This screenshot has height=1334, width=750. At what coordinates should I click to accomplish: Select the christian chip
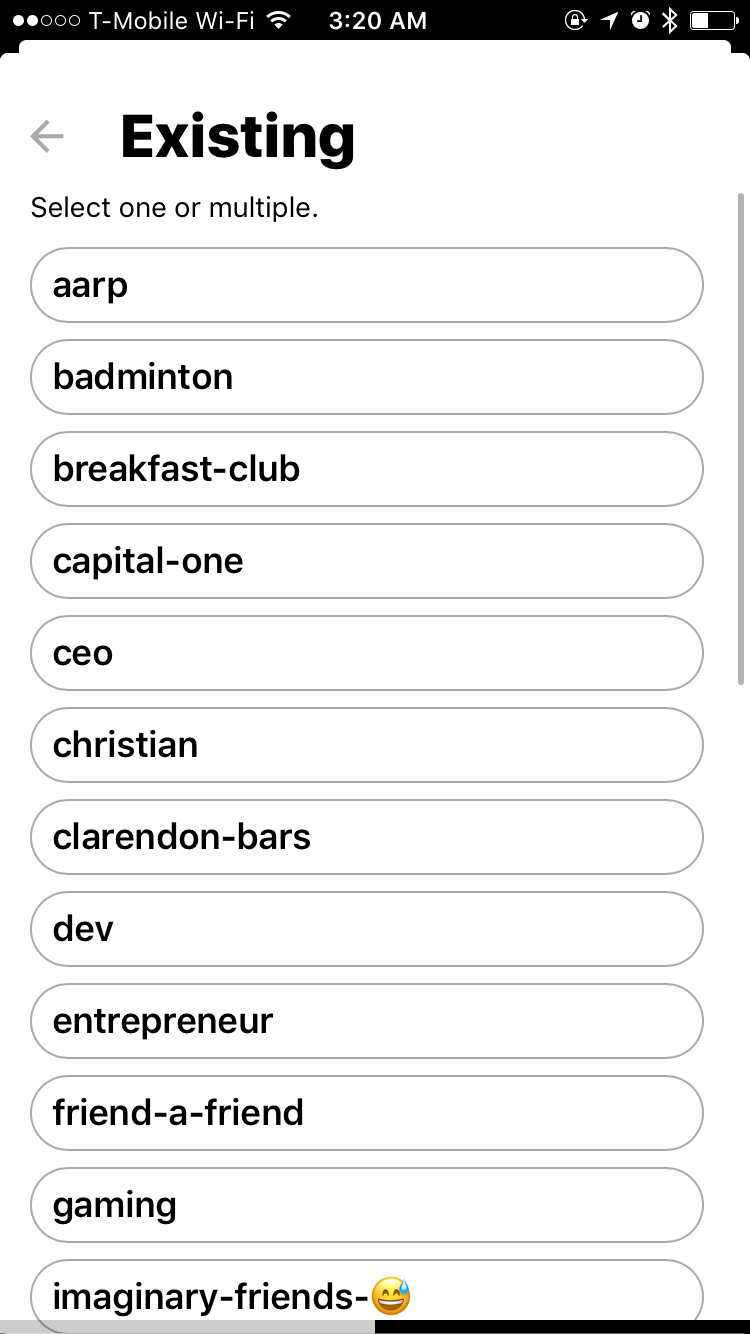(366, 745)
